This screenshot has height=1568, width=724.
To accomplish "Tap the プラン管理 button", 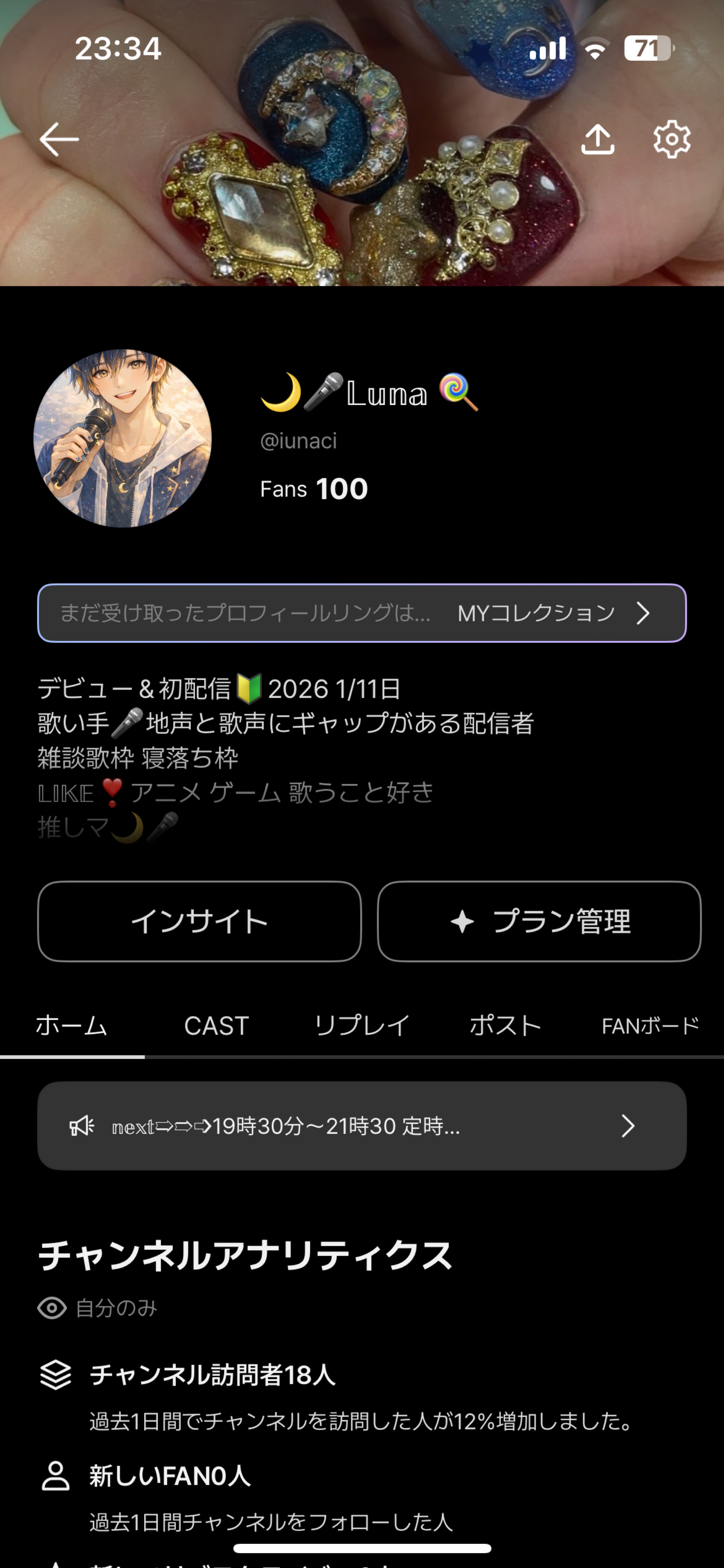I will [x=539, y=921].
